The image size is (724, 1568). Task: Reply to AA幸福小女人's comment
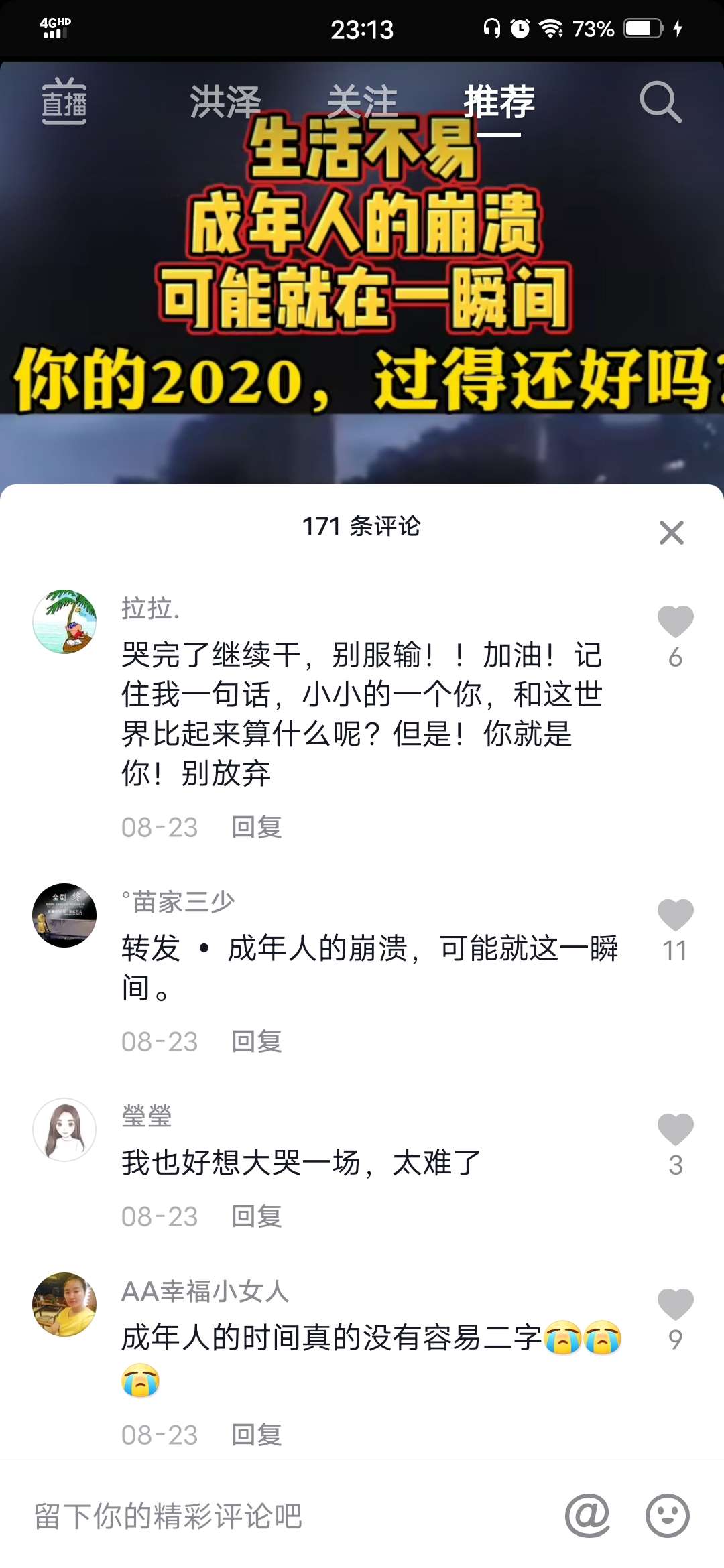pos(257,1435)
